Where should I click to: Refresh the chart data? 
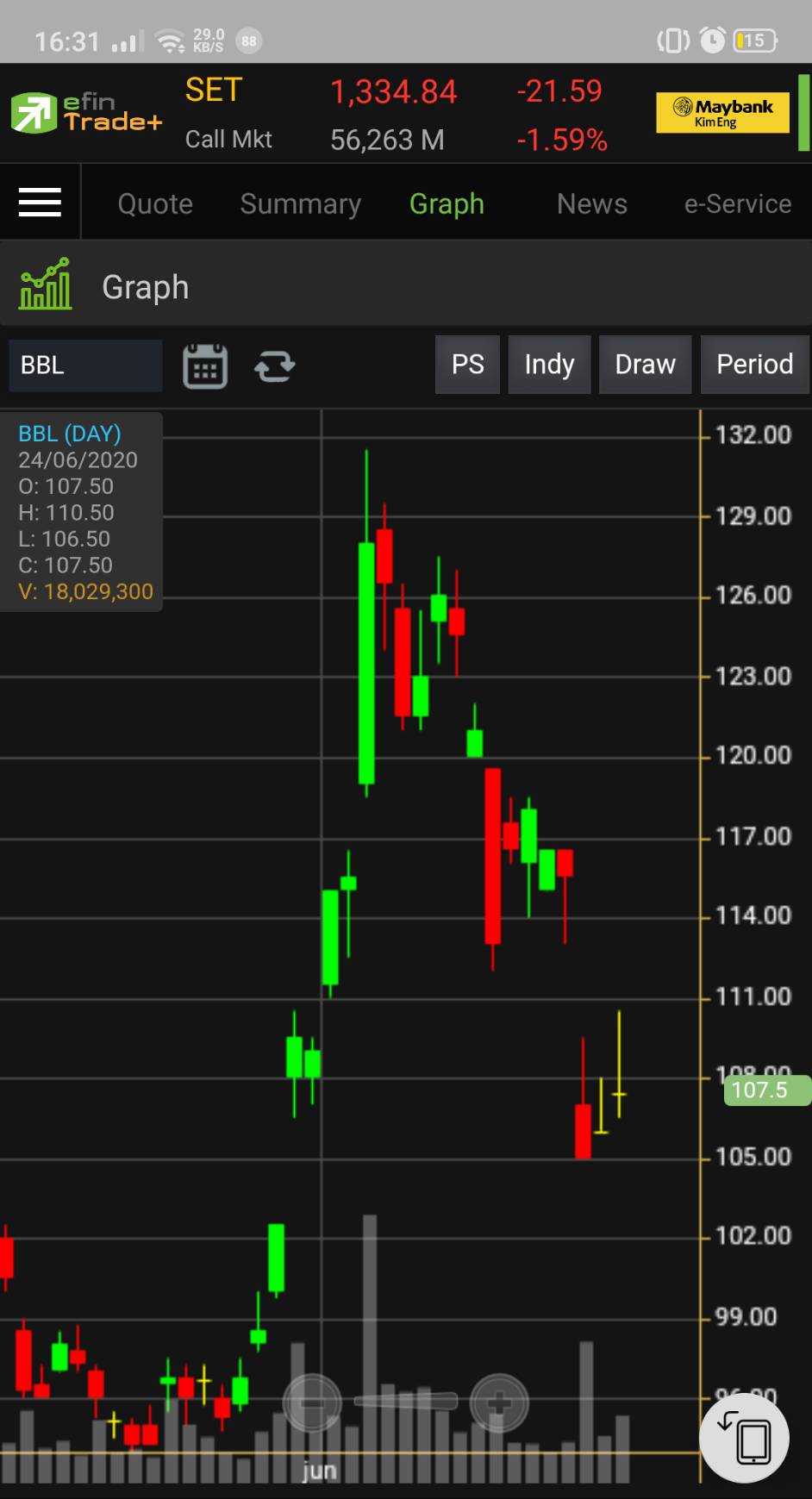[x=275, y=366]
